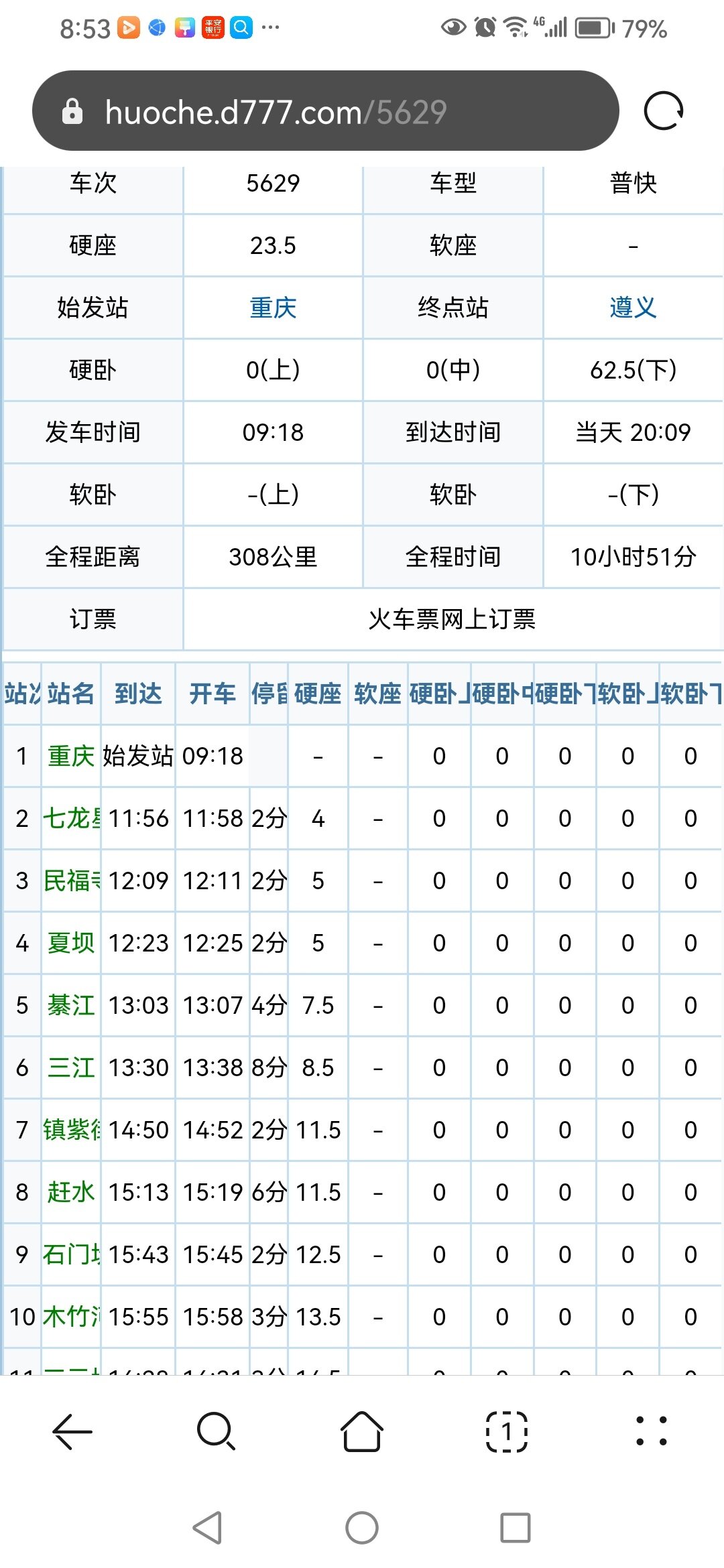Open the browser search magnifier
The width and height of the screenshot is (724, 1568).
pyautogui.click(x=216, y=1431)
